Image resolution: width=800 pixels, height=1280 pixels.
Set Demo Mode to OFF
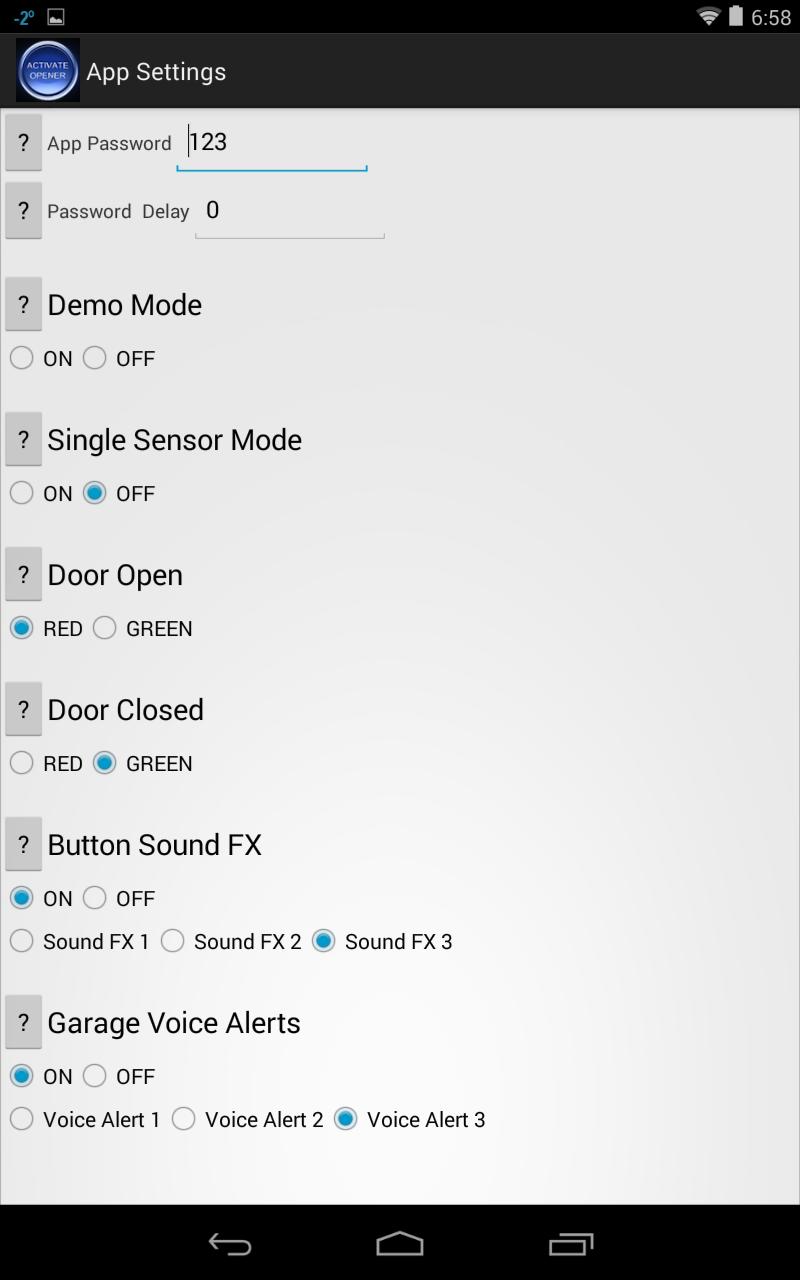(x=95, y=358)
